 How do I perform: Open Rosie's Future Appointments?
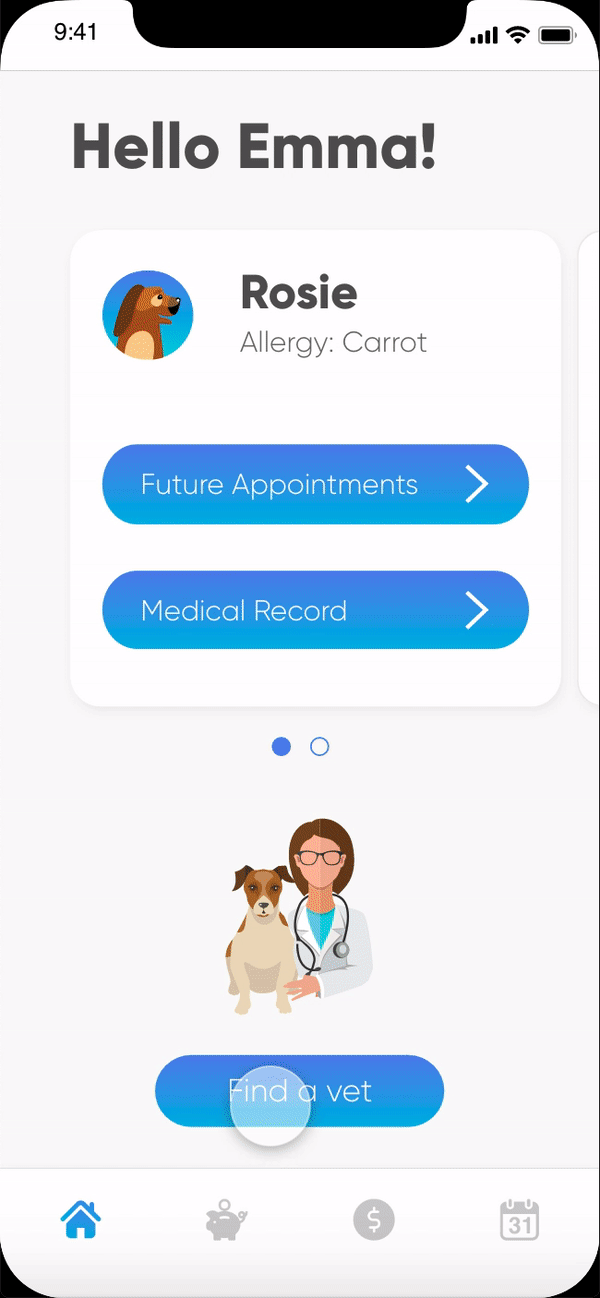(x=315, y=485)
